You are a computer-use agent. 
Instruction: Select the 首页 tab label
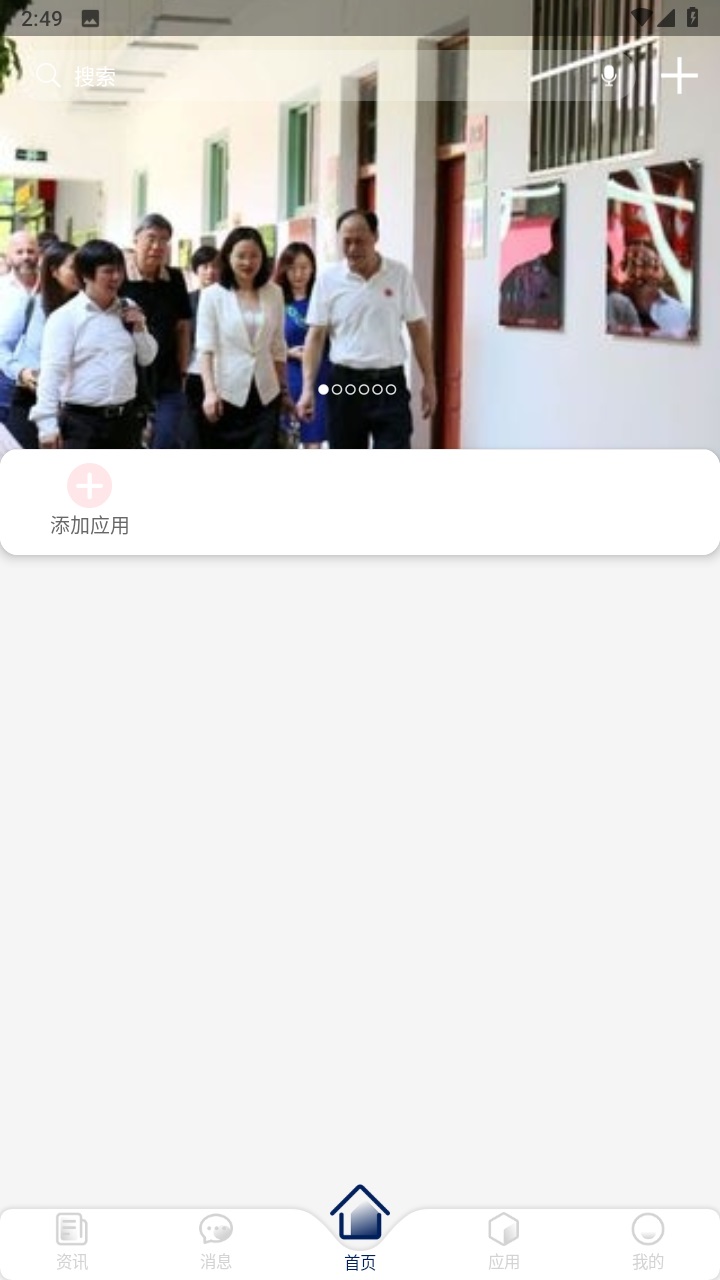(x=360, y=1262)
